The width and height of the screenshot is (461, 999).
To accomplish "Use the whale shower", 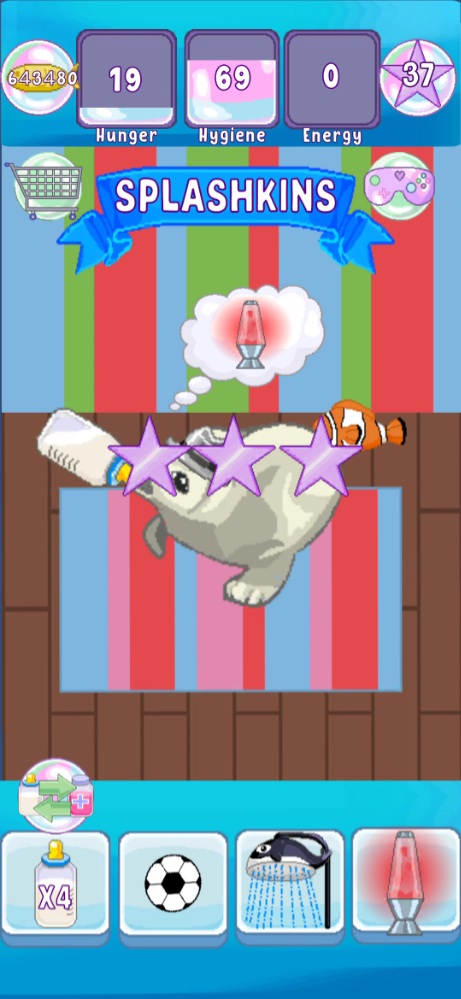I will click(x=290, y=886).
